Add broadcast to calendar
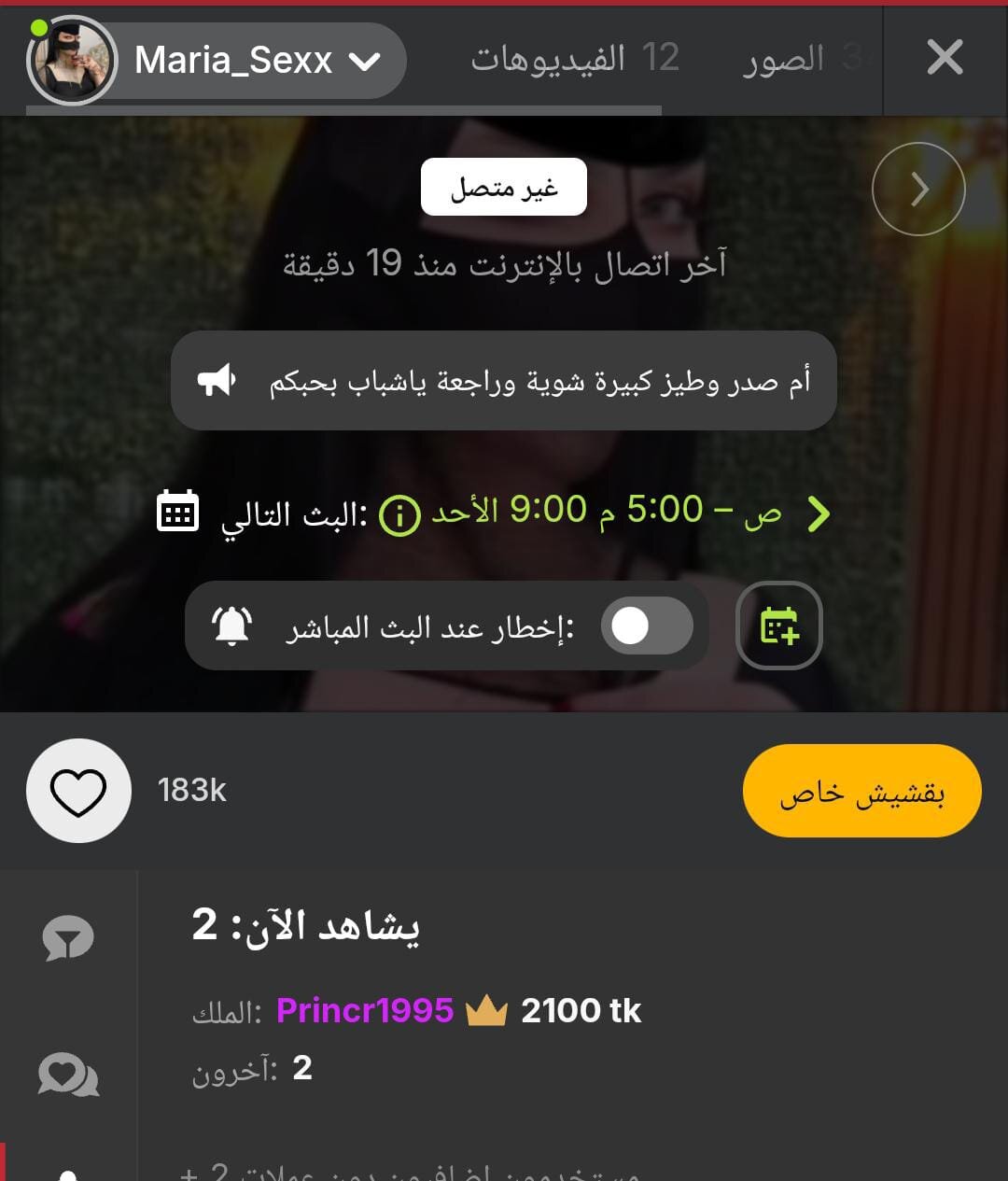The image size is (1008, 1181). pos(779,626)
